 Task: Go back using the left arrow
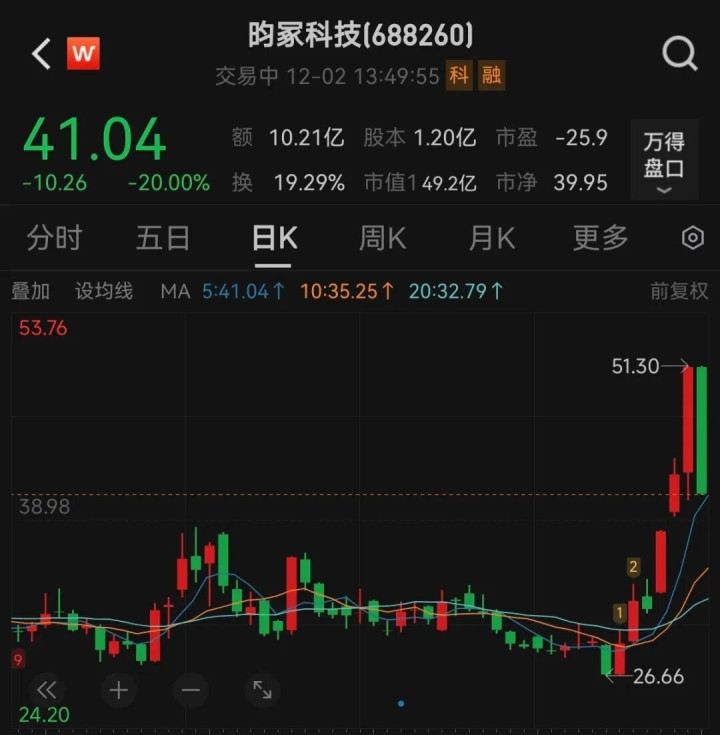[x=41, y=54]
